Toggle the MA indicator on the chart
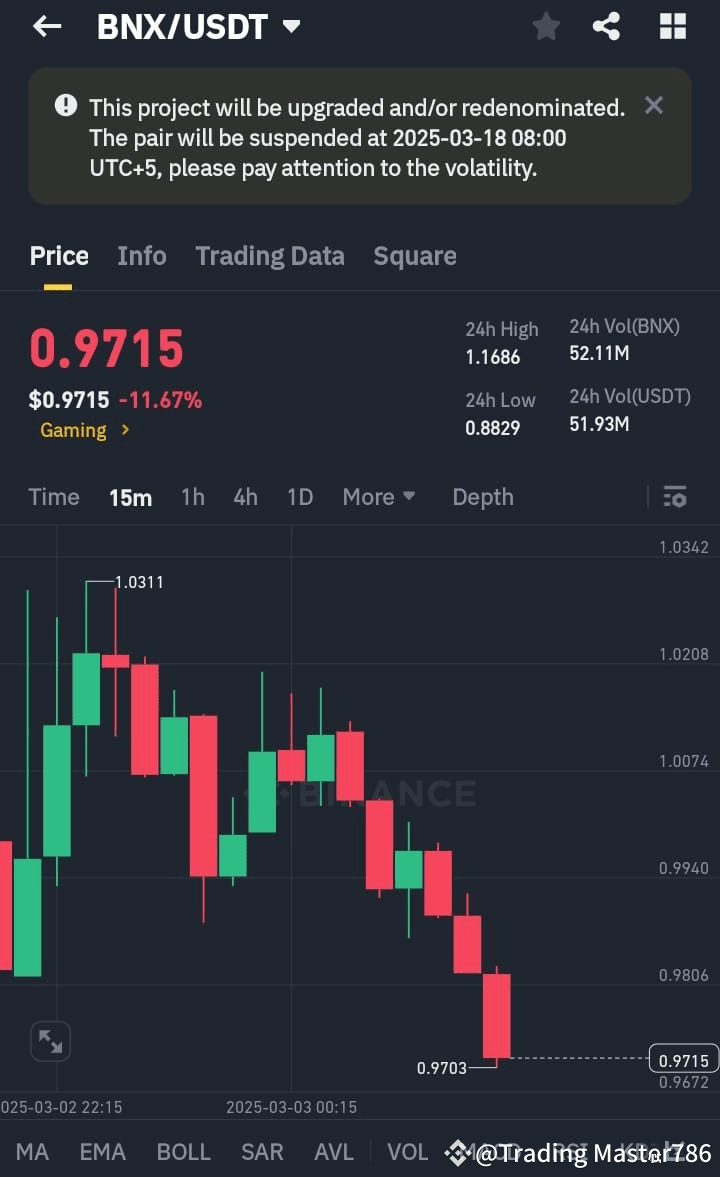This screenshot has height=1177, width=720. tap(32, 1152)
